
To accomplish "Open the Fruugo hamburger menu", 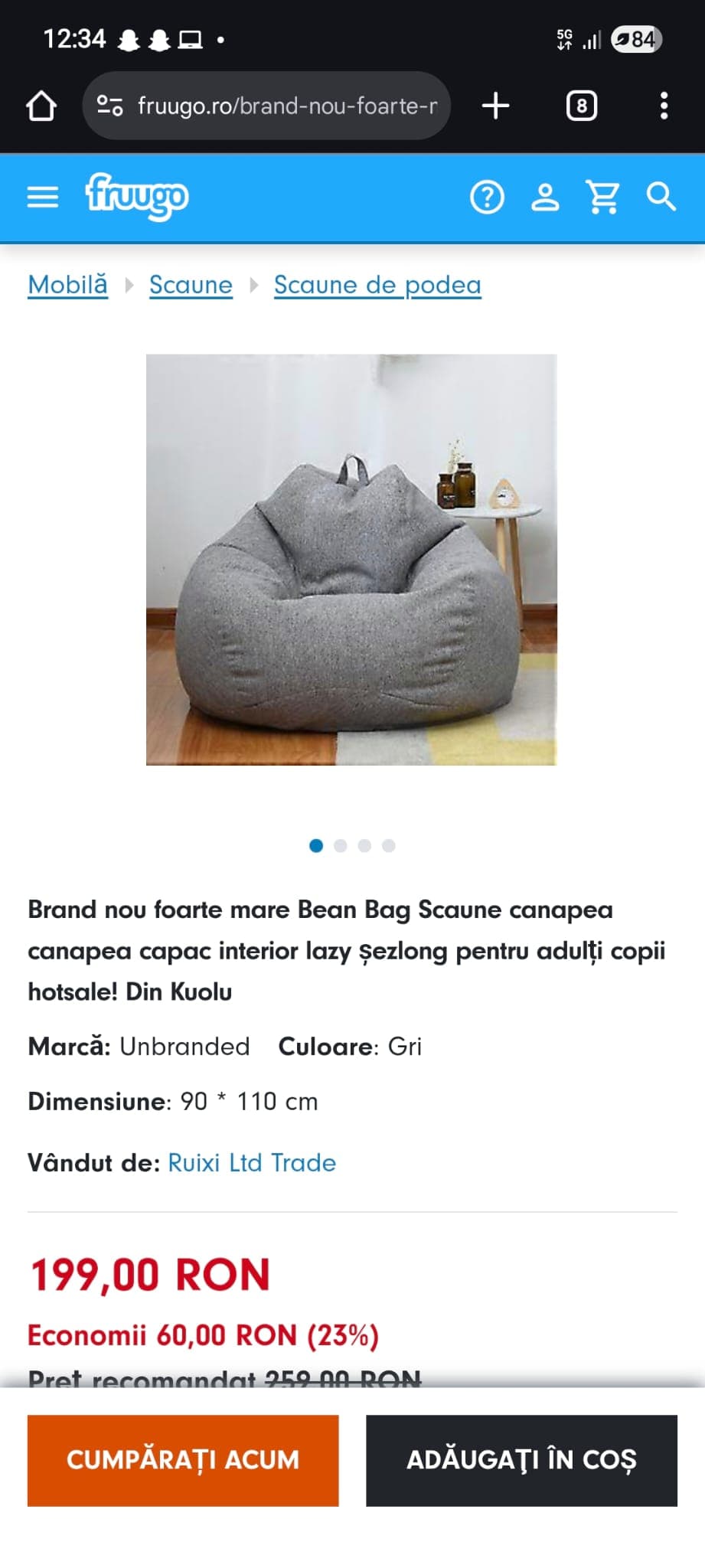I will pos(43,198).
